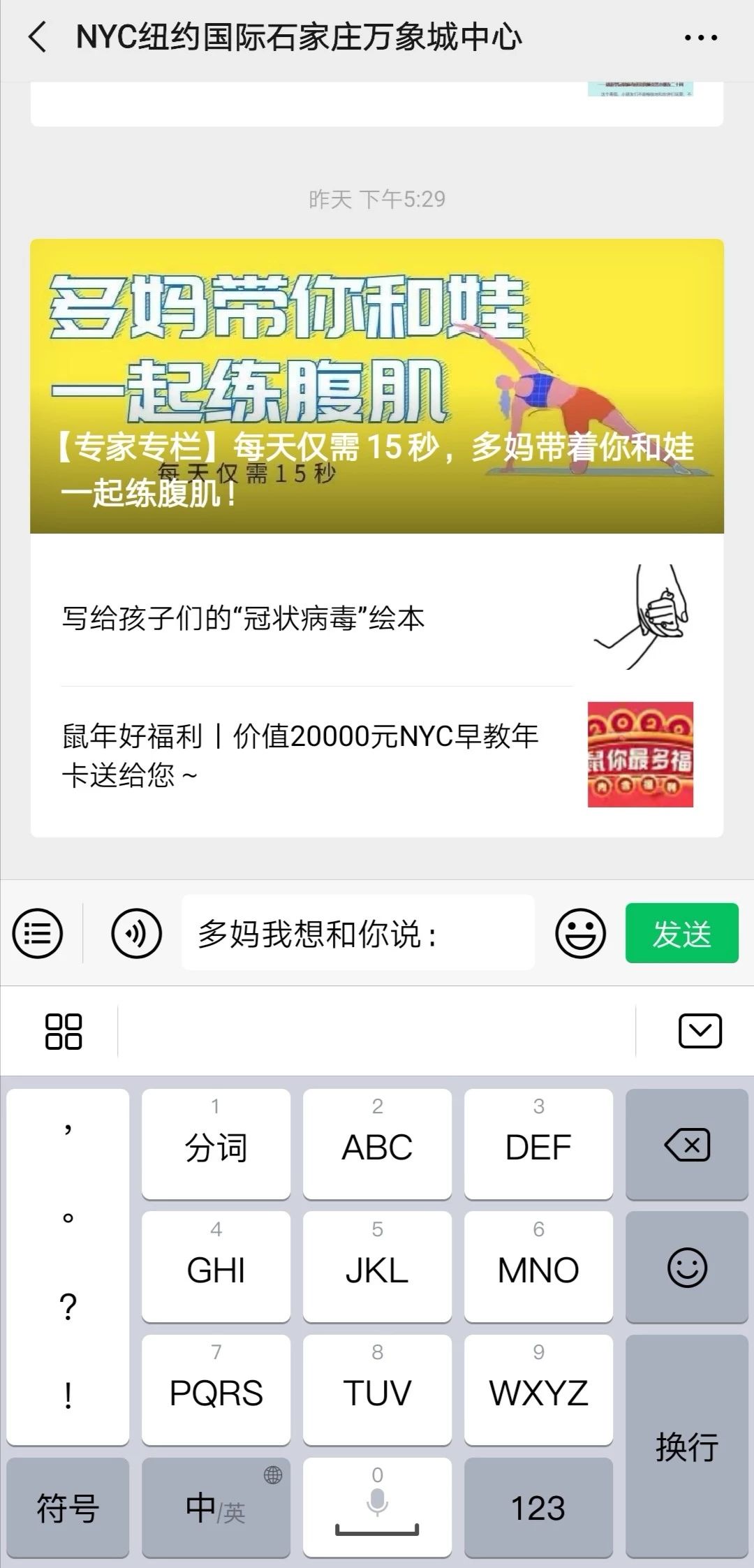Tap the backspace key
Viewport: 754px width, 1568px height.
click(687, 1145)
